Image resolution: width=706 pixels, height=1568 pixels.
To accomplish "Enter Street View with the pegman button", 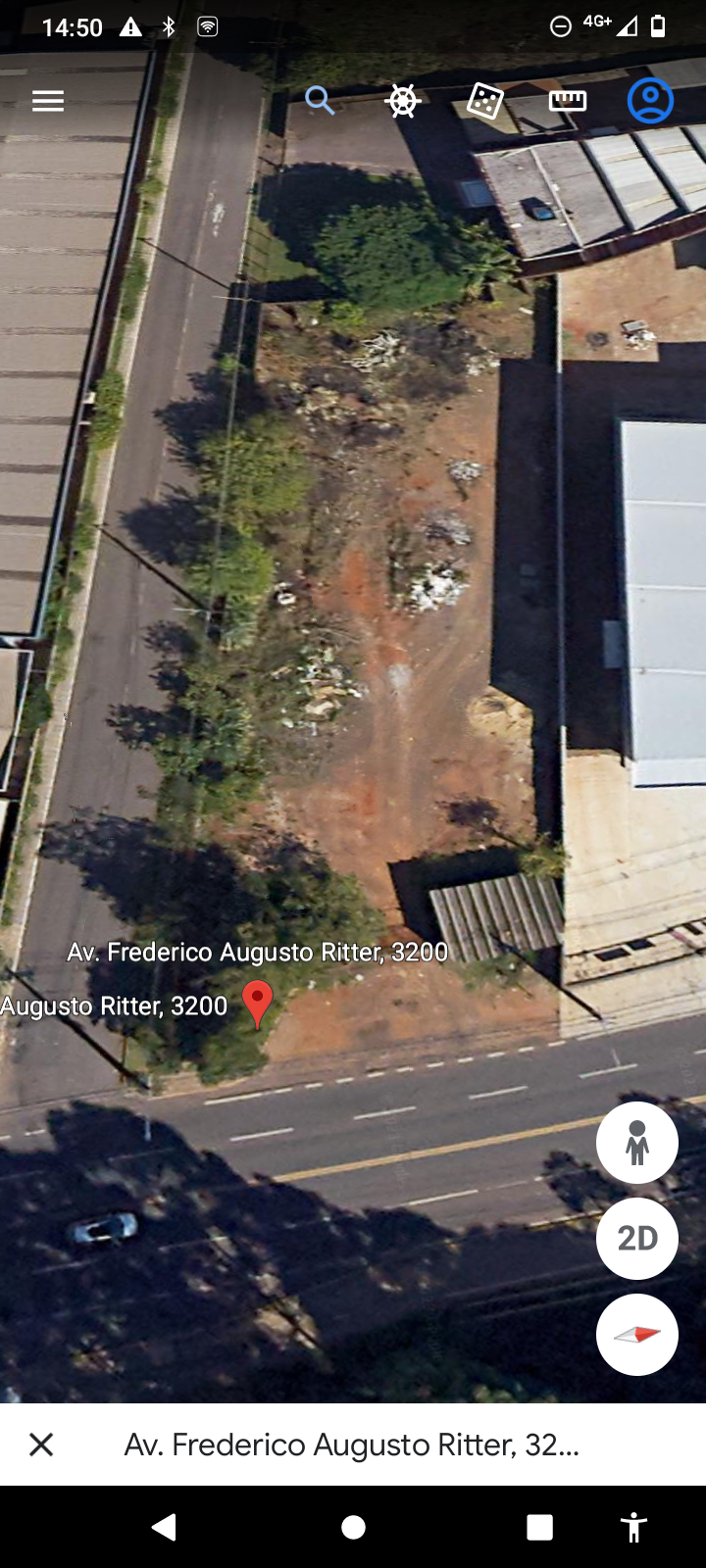I will click(637, 1143).
